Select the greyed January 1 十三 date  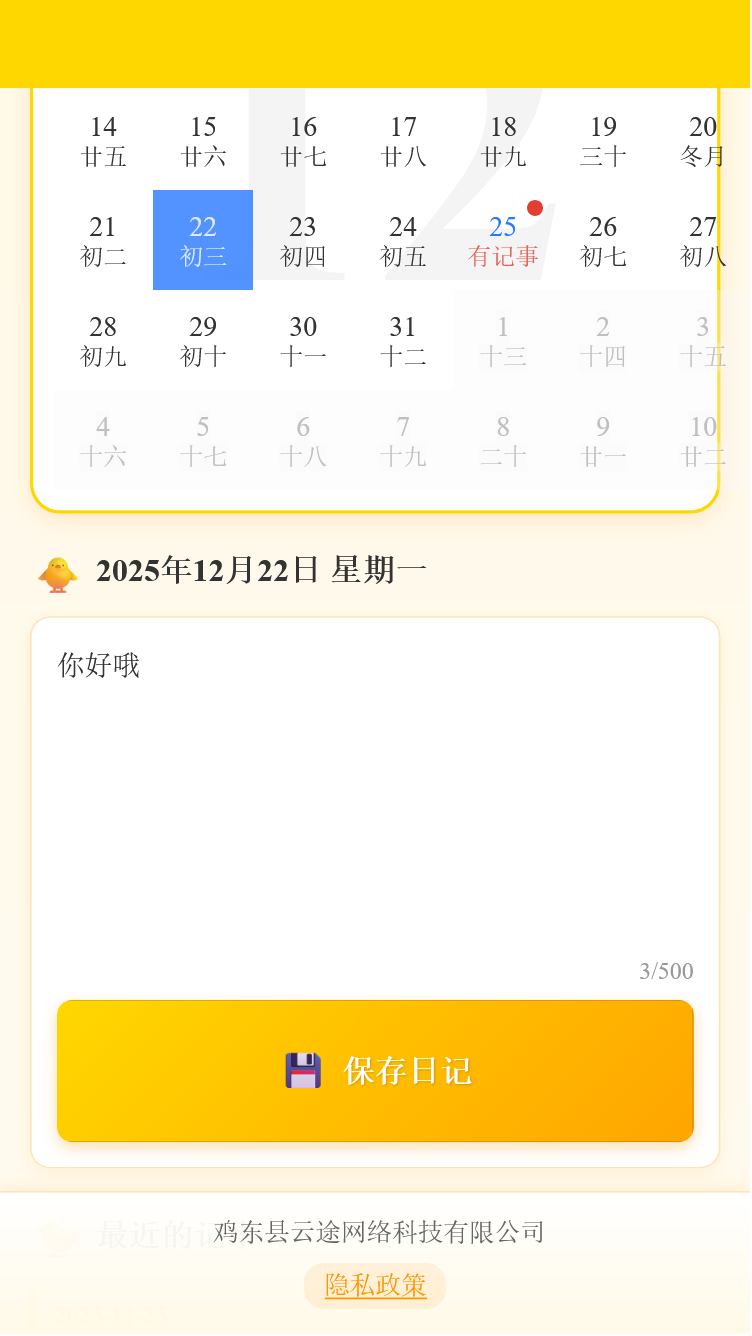[503, 340]
